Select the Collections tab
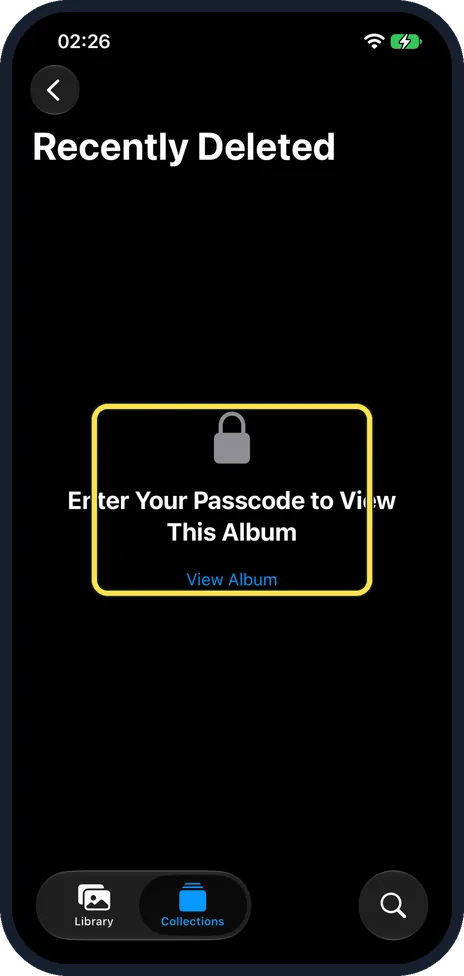Image resolution: width=464 pixels, height=976 pixels. pyautogui.click(x=192, y=906)
